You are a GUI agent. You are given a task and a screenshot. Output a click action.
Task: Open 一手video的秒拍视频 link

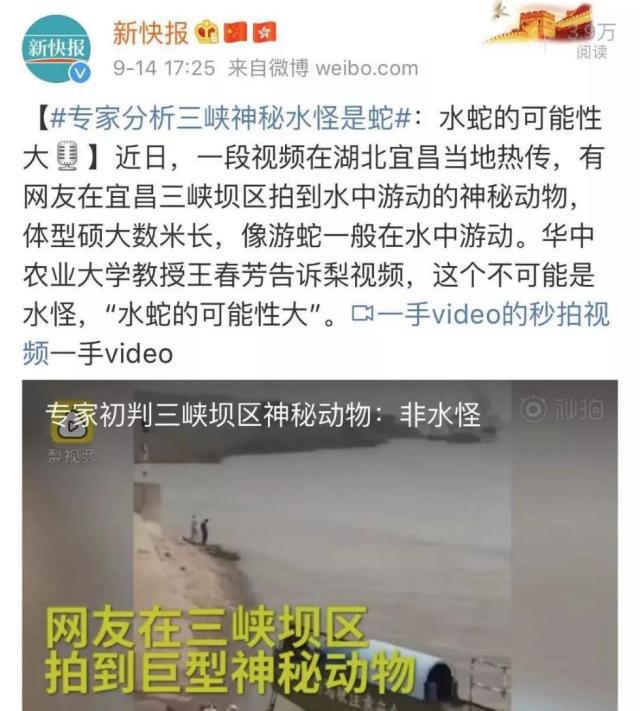(480, 317)
